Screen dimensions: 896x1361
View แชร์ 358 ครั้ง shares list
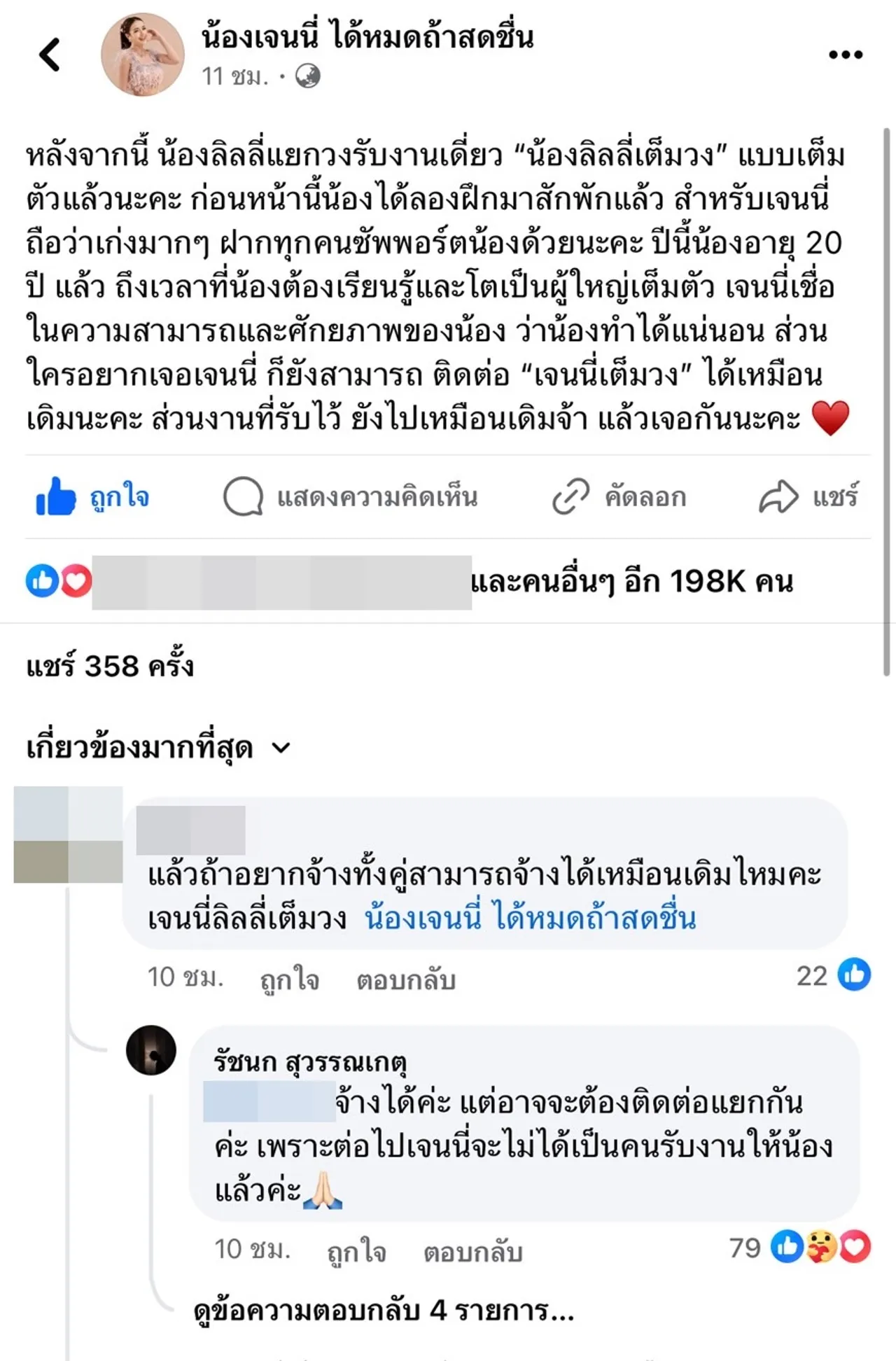point(110,666)
